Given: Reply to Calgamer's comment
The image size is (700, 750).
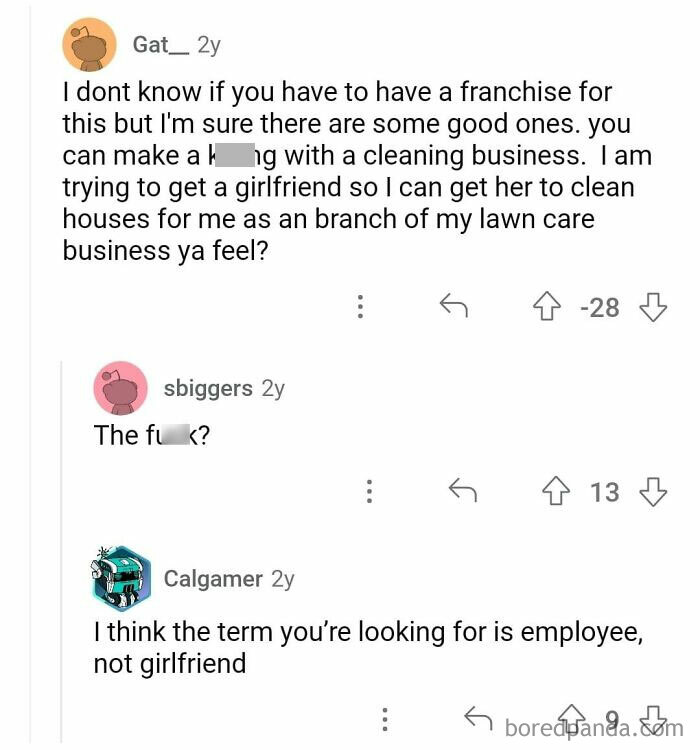Looking at the screenshot, I should pos(478,717).
